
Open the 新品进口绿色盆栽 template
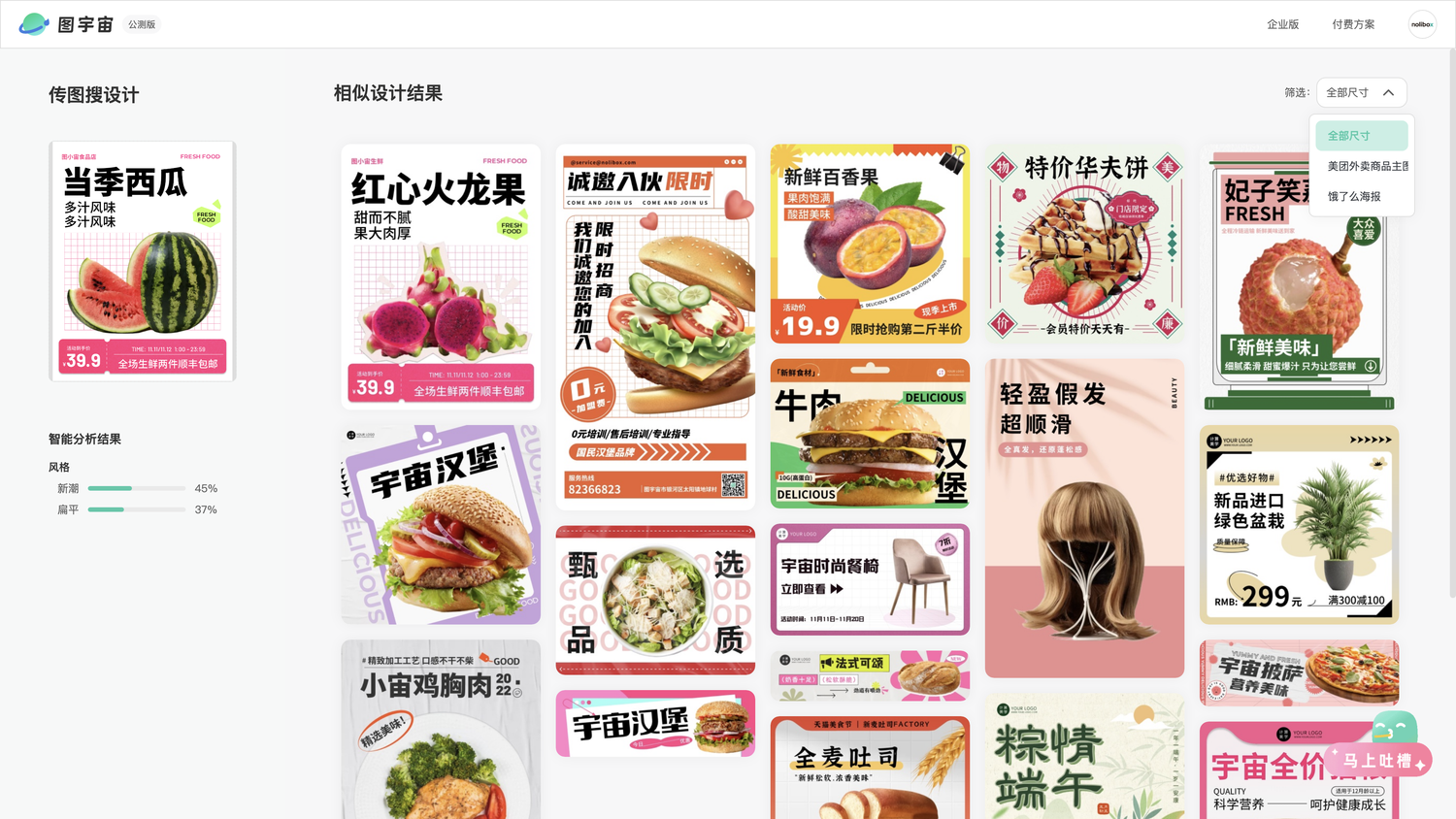click(1299, 524)
